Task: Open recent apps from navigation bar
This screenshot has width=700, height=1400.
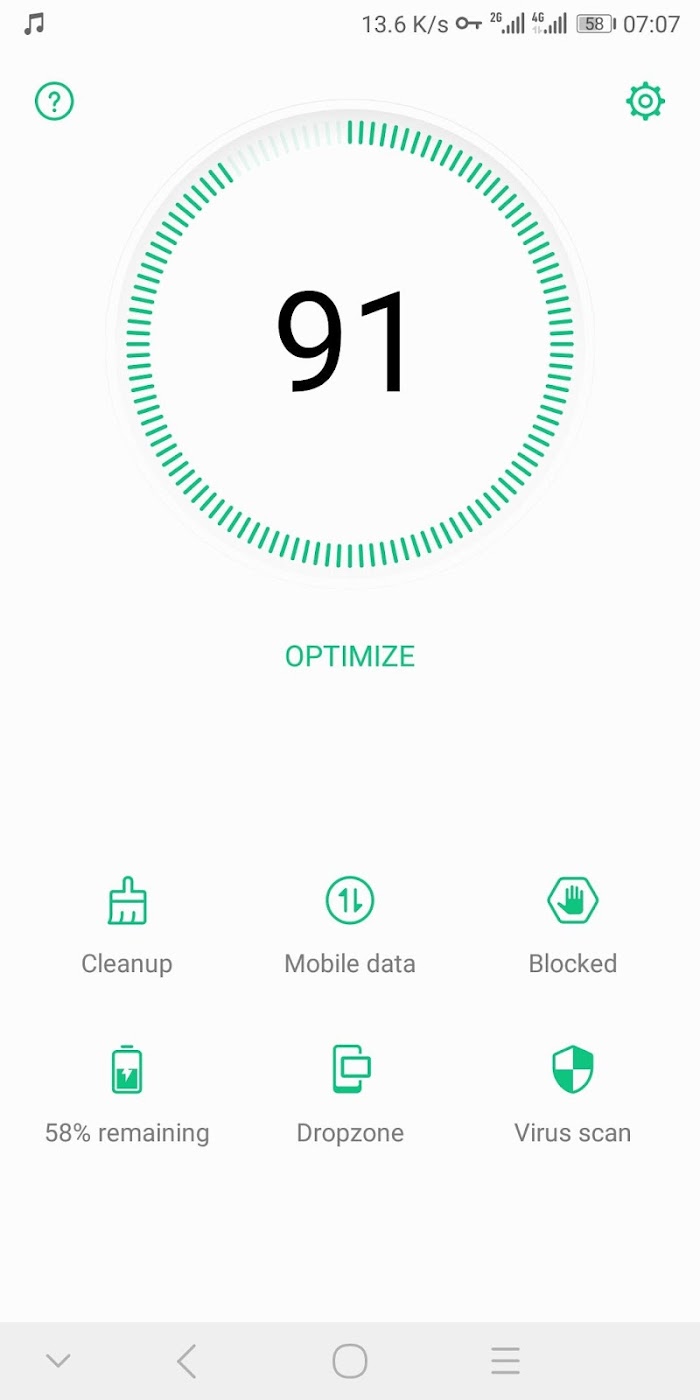Action: [x=505, y=1361]
